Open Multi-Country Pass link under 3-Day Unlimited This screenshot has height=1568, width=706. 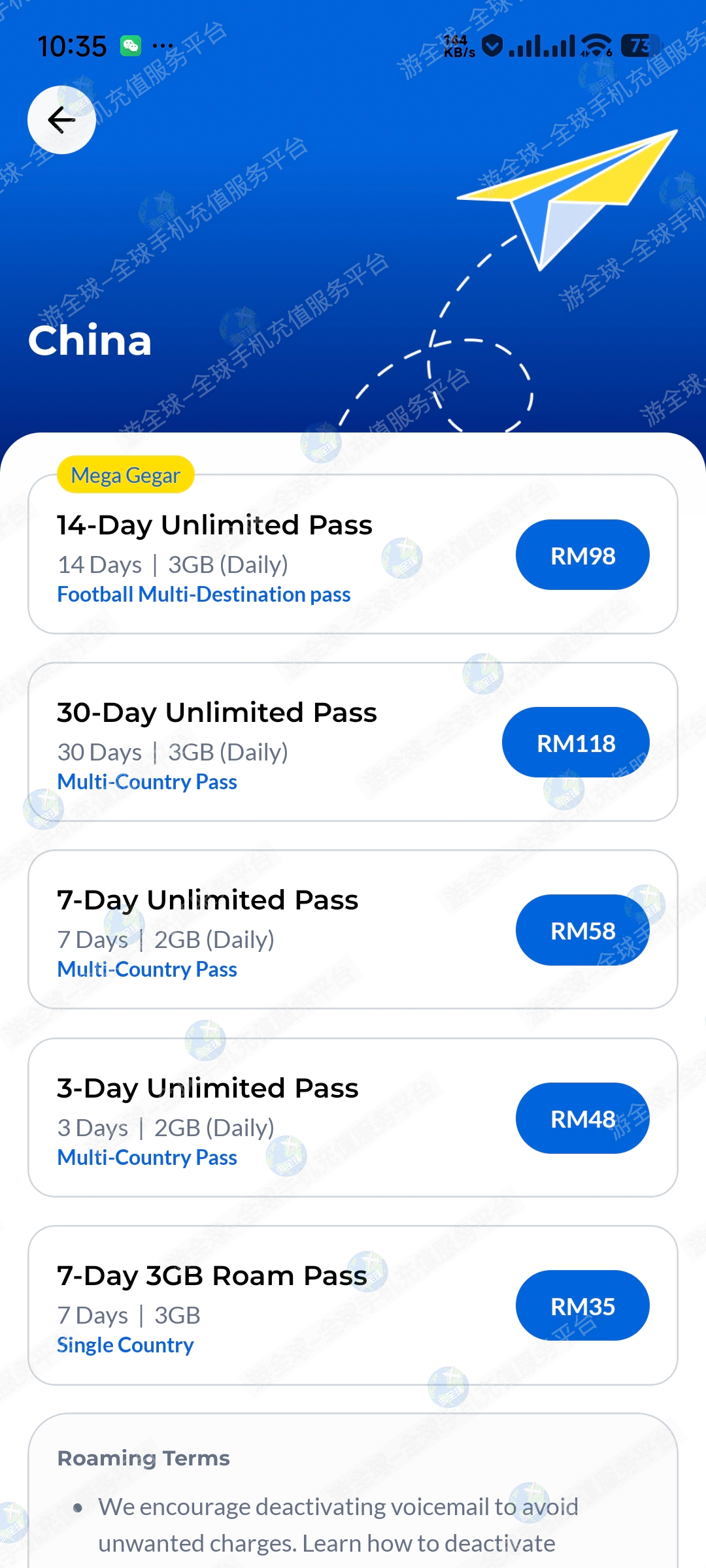(147, 1158)
